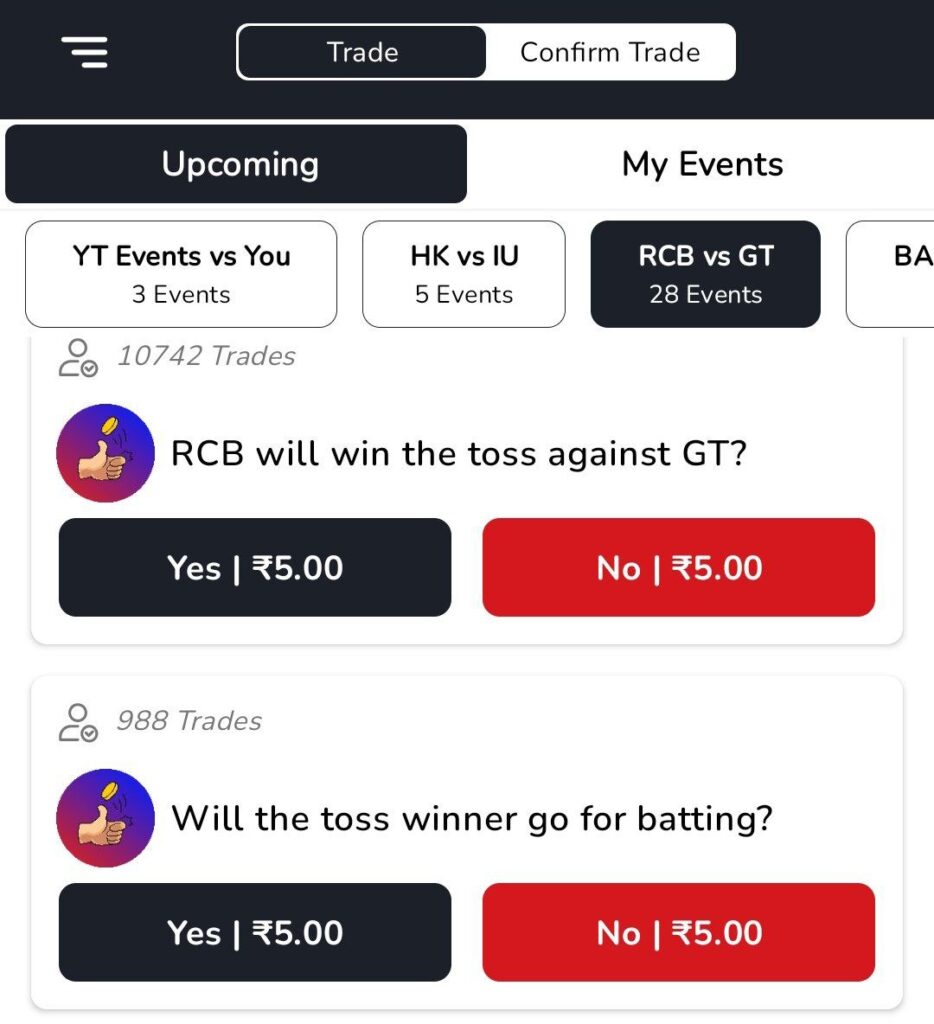Choose the YT Events vs You chip

pos(181,274)
